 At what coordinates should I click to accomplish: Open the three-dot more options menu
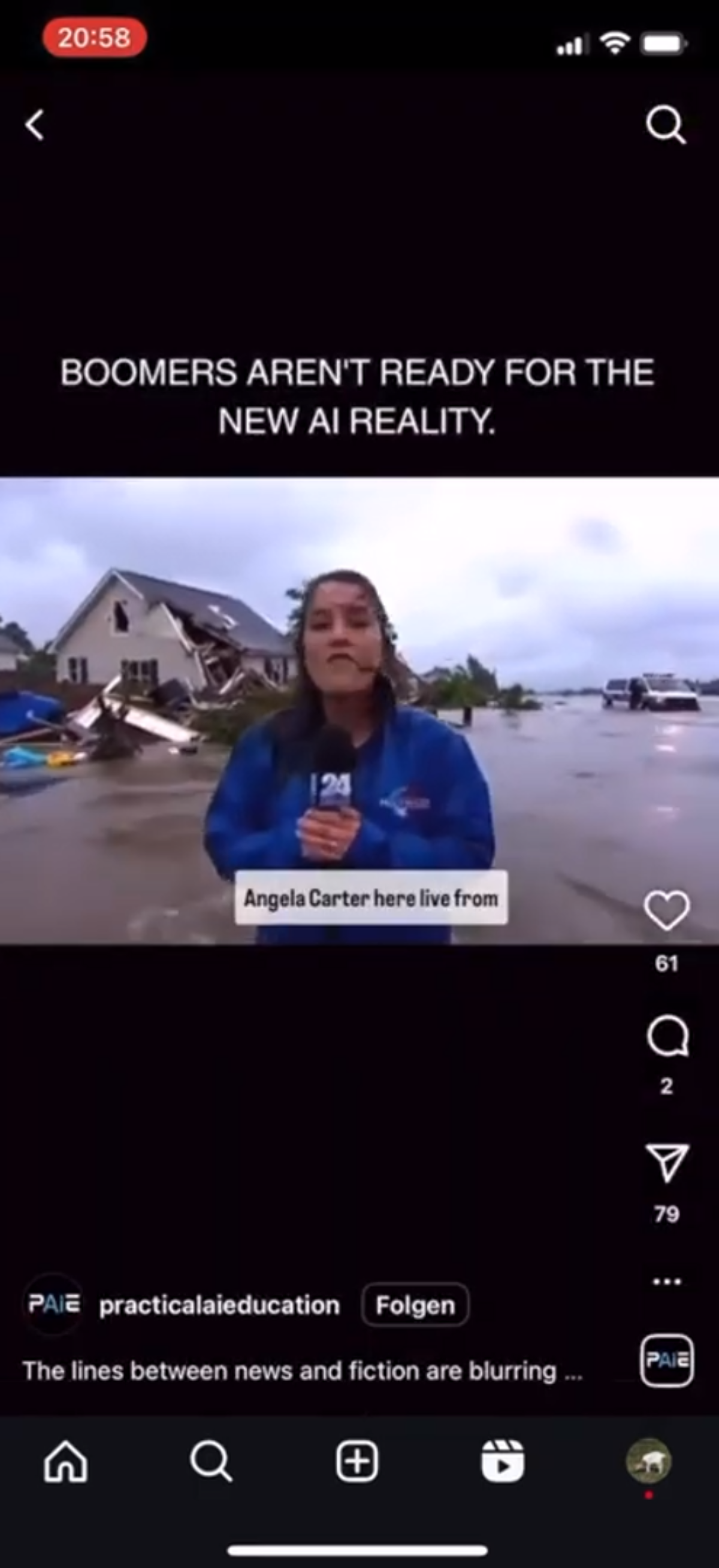pyautogui.click(x=667, y=1281)
